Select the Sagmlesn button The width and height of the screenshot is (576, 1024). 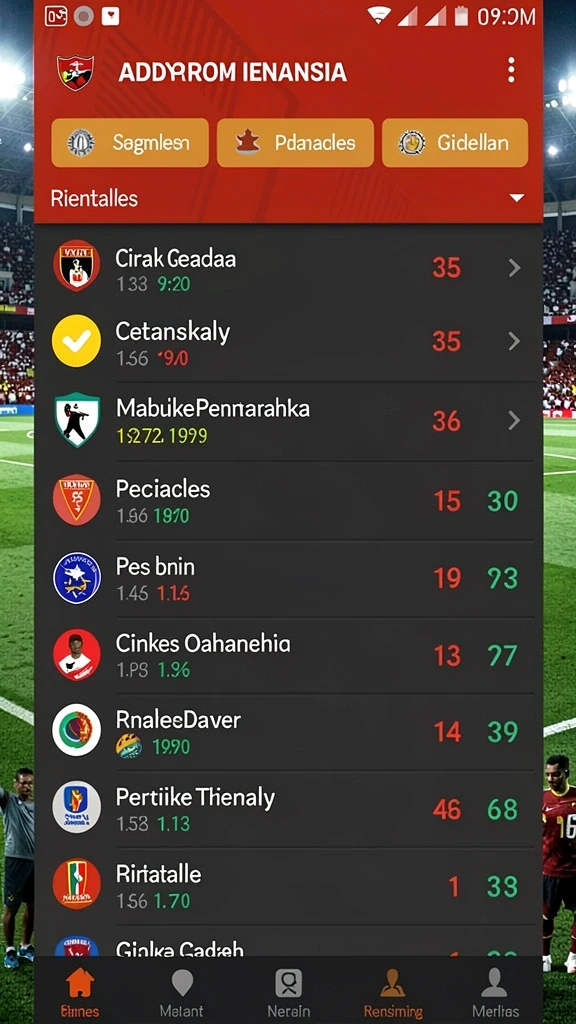(130, 142)
